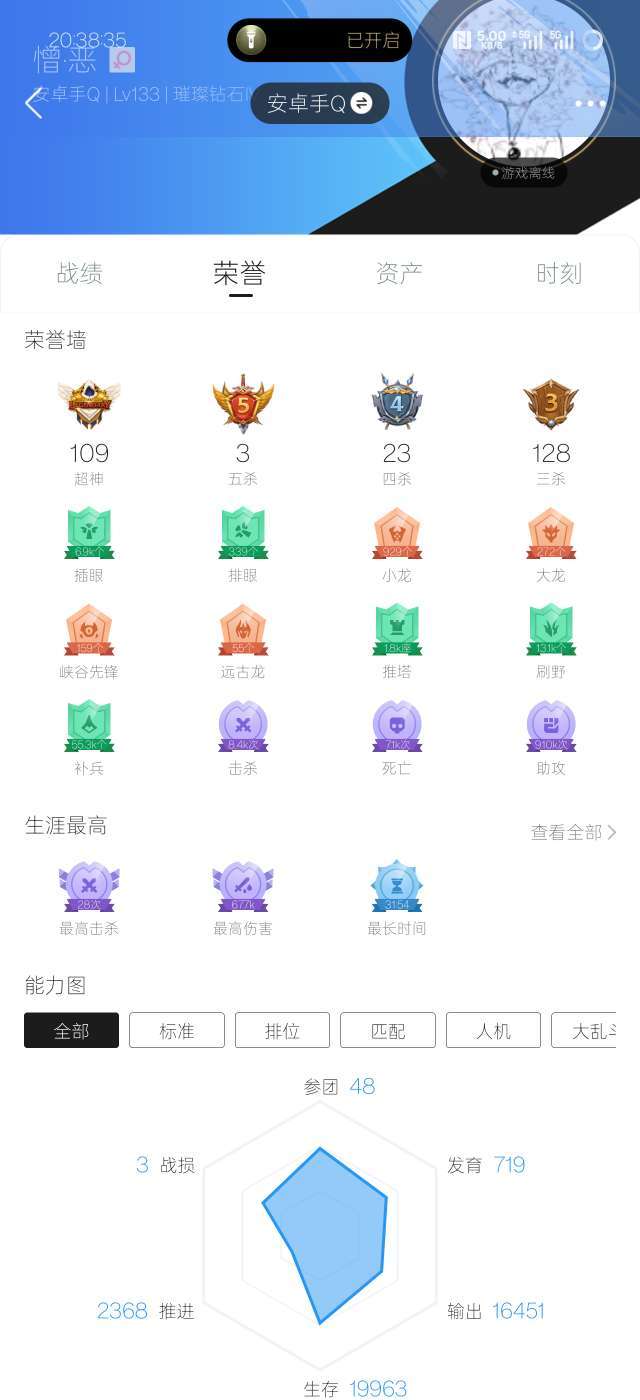Filter ability chart by 排位

coord(283,1031)
